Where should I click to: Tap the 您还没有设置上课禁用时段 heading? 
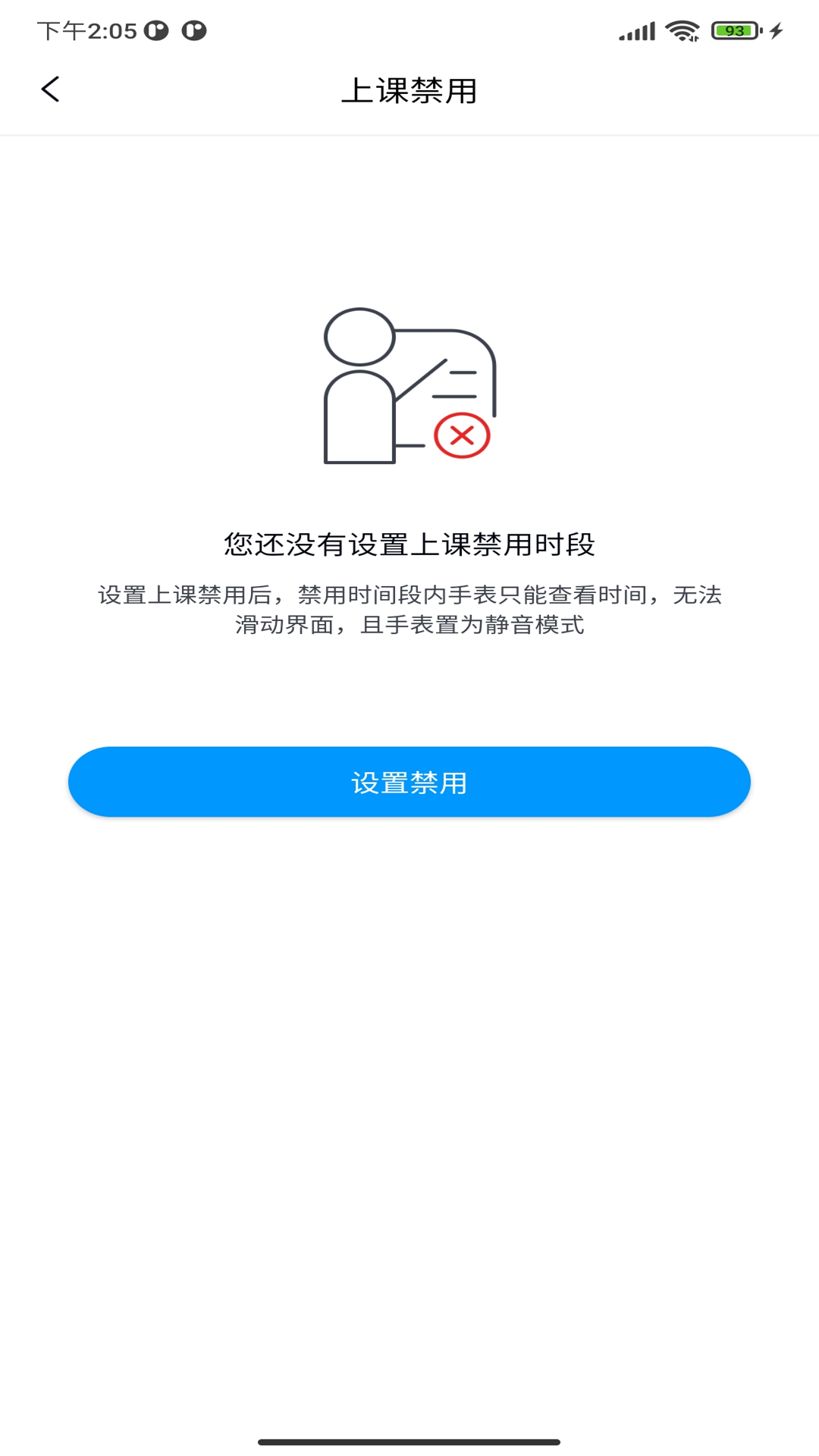[409, 542]
